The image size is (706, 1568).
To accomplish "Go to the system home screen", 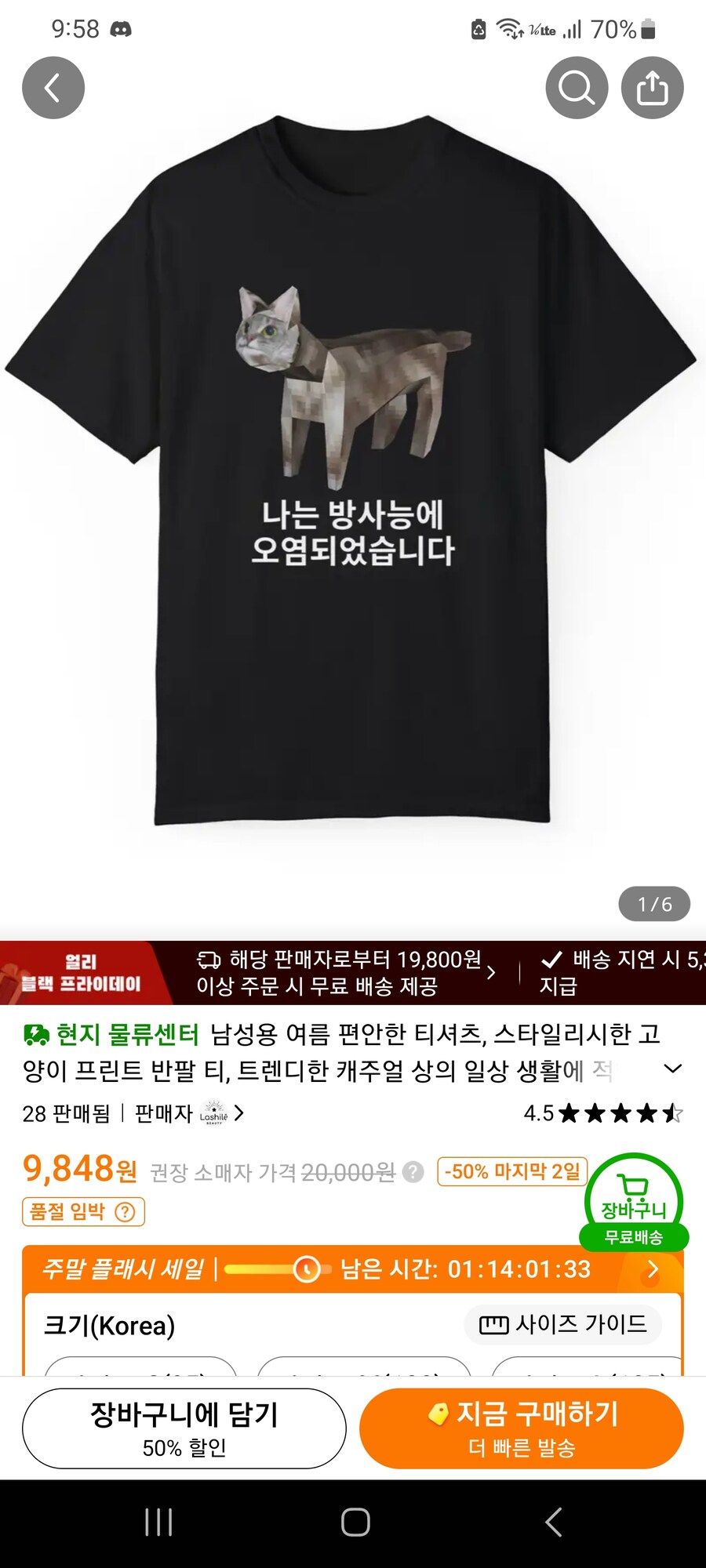I will [355, 1523].
